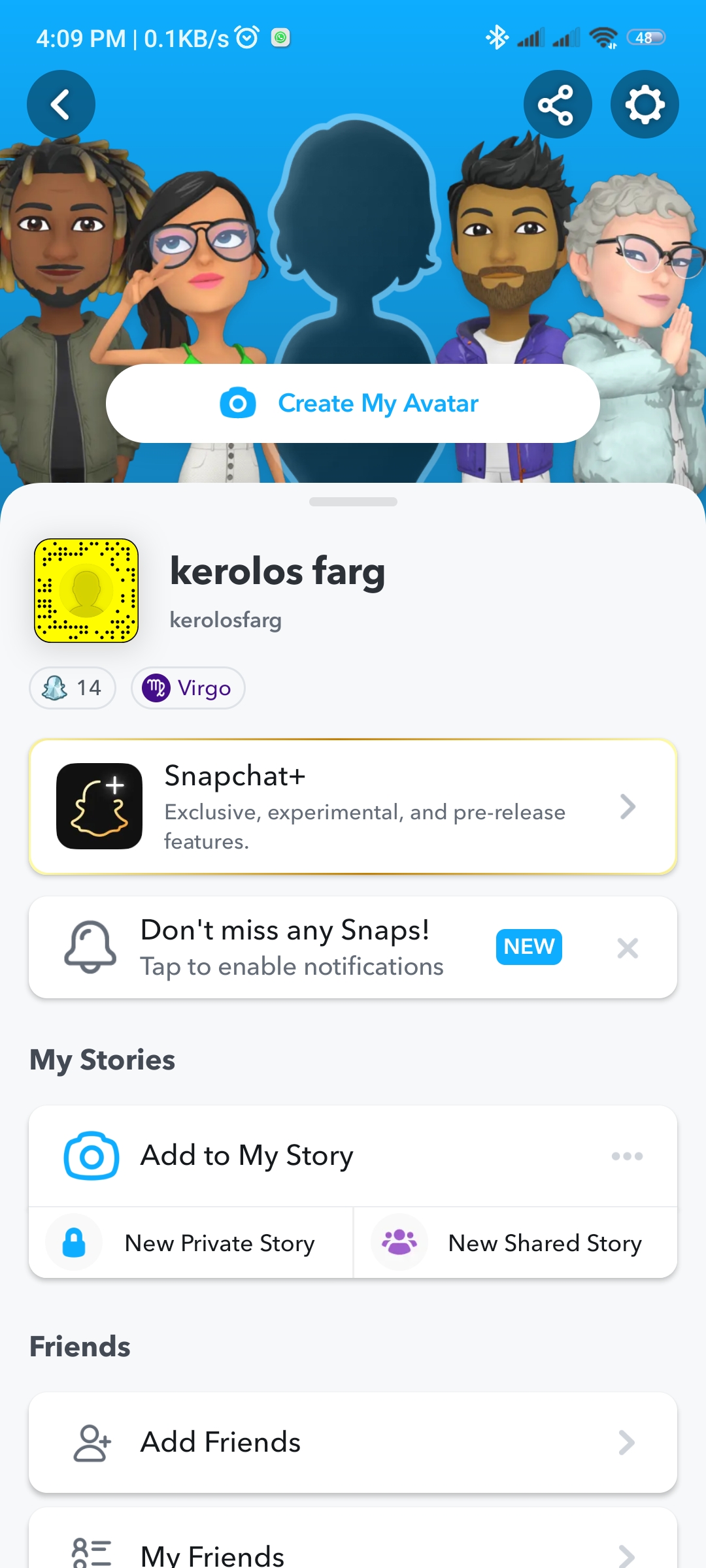
Task: Create a New Private Story
Action: (191, 1243)
